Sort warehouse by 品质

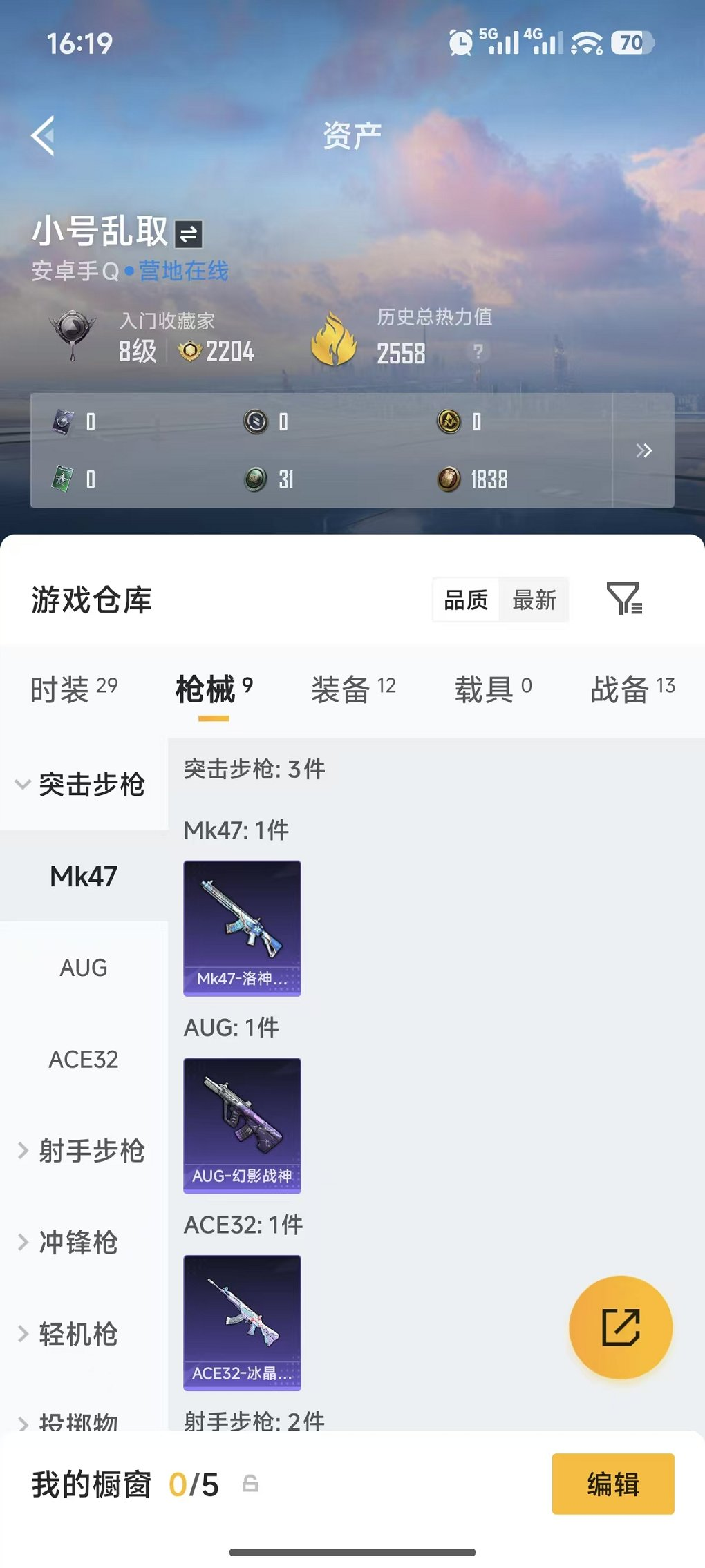point(466,600)
